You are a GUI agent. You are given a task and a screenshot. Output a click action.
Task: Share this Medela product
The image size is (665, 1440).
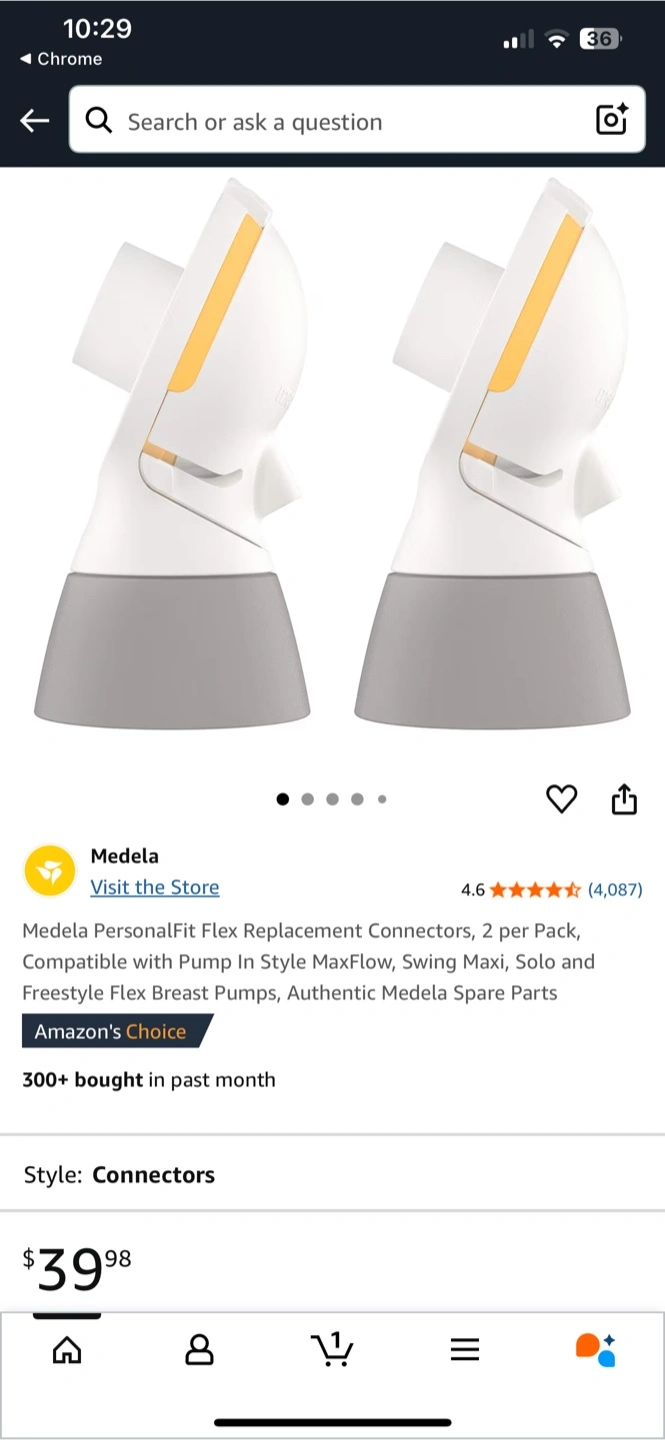click(x=623, y=799)
